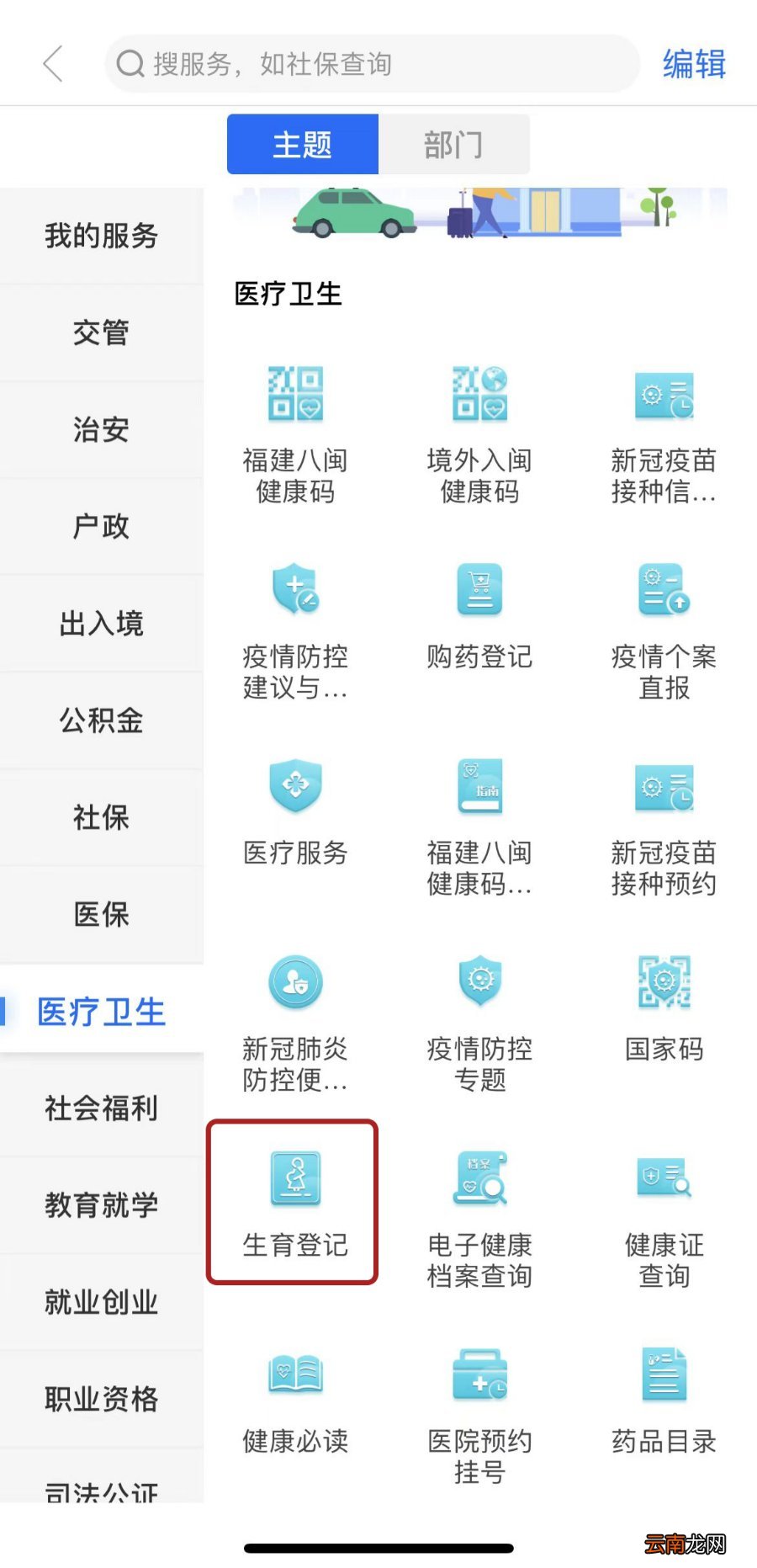Screen dimensions: 757x1568
Task: Select 出入境 category in sidebar
Action: (x=101, y=625)
